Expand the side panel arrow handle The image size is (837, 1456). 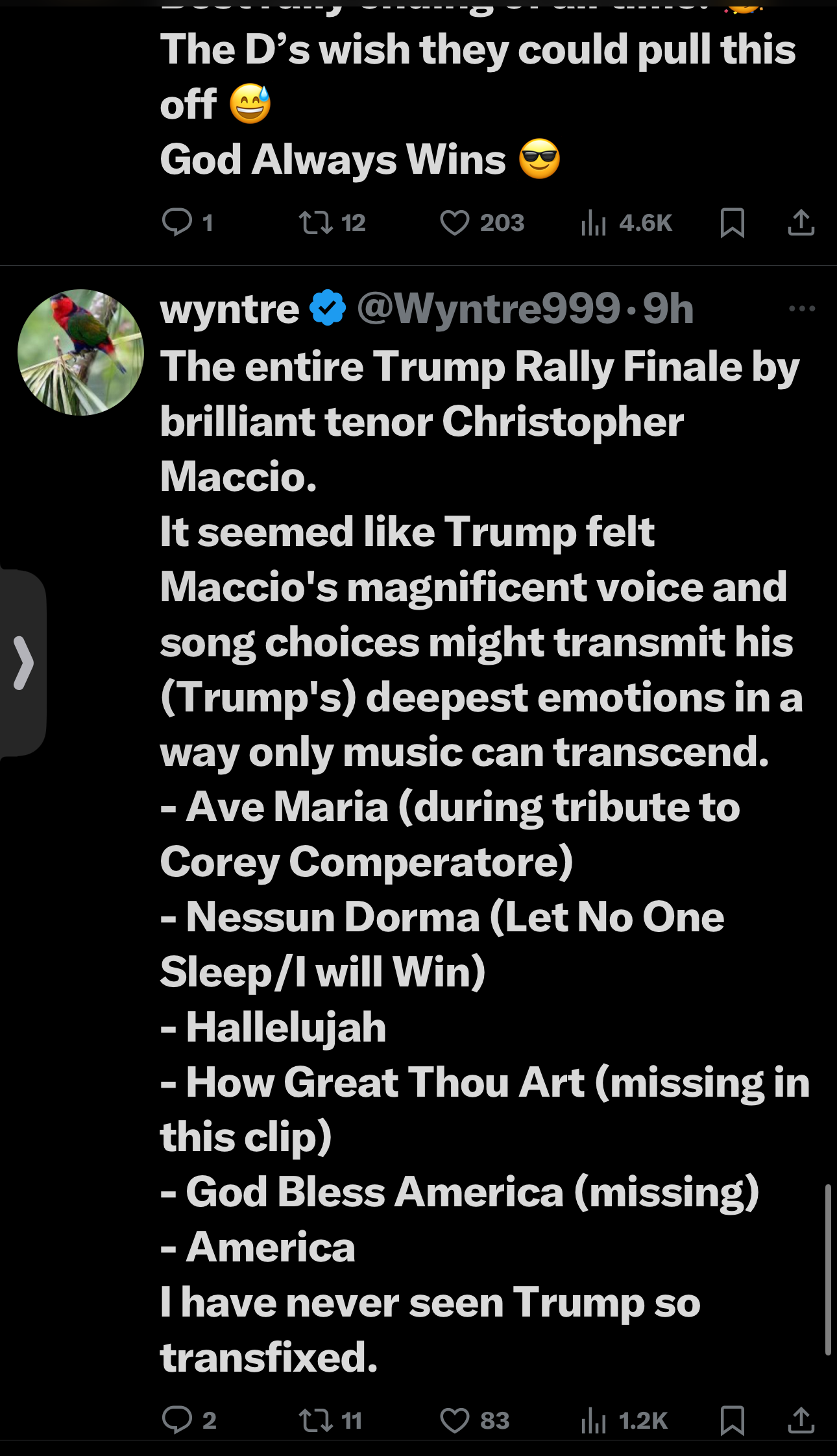pyautogui.click(x=23, y=662)
